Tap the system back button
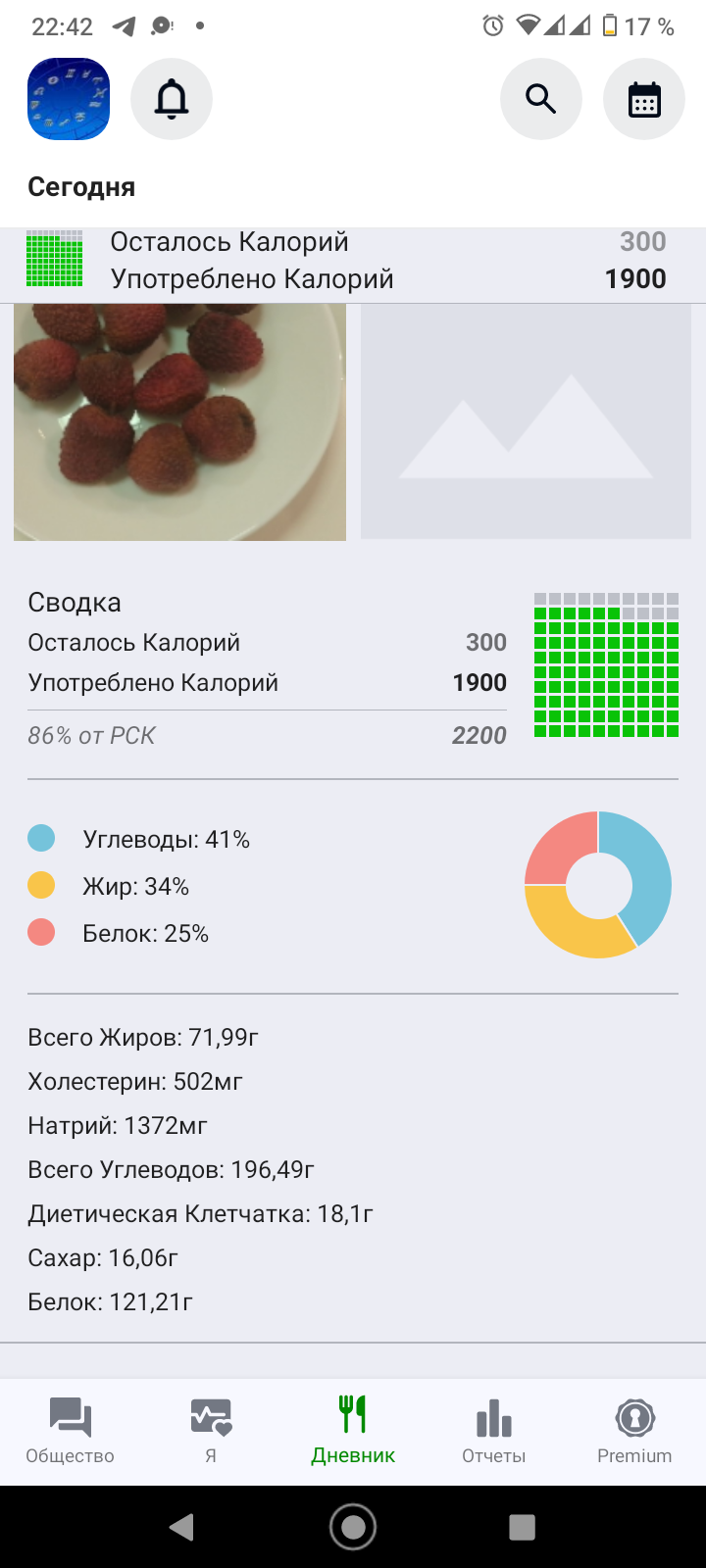The image size is (706, 1568). click(x=182, y=1527)
